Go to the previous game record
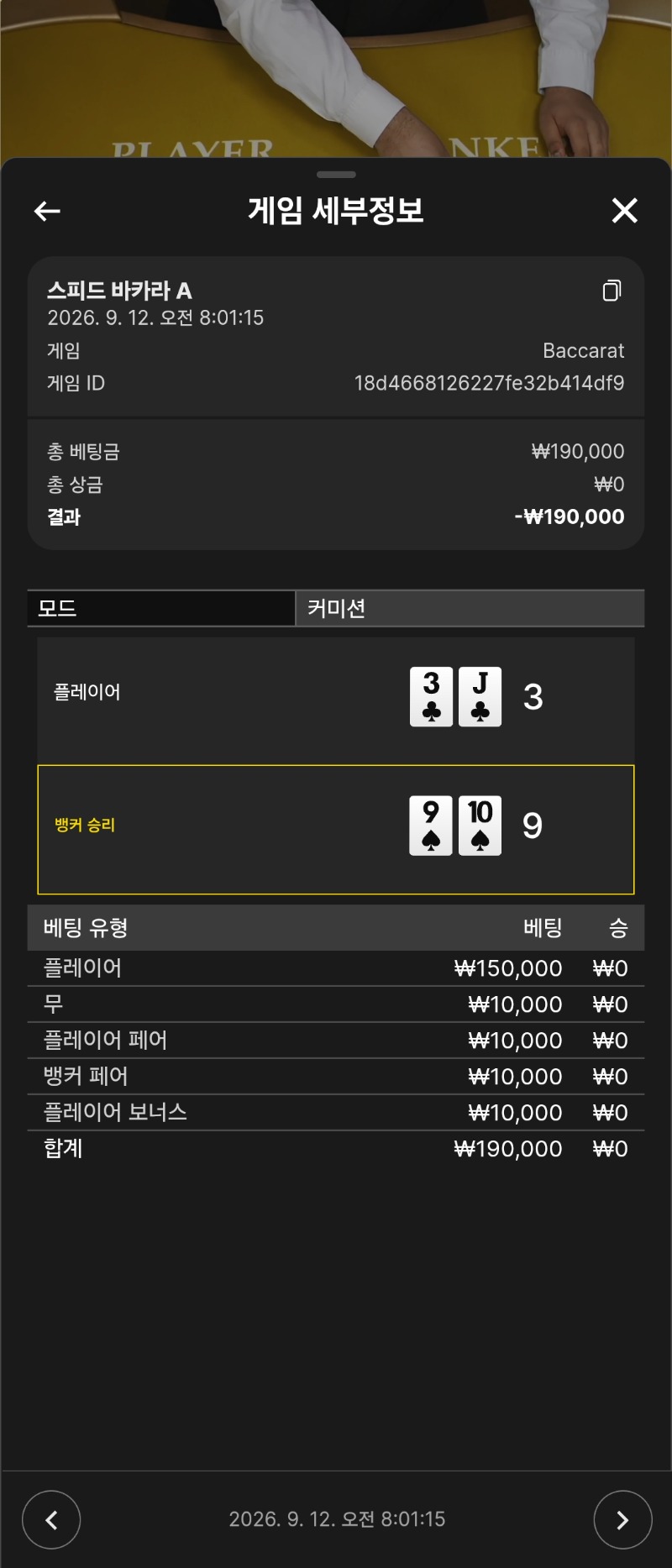Screen dimensions: 672x1568 pyautogui.click(x=51, y=1519)
